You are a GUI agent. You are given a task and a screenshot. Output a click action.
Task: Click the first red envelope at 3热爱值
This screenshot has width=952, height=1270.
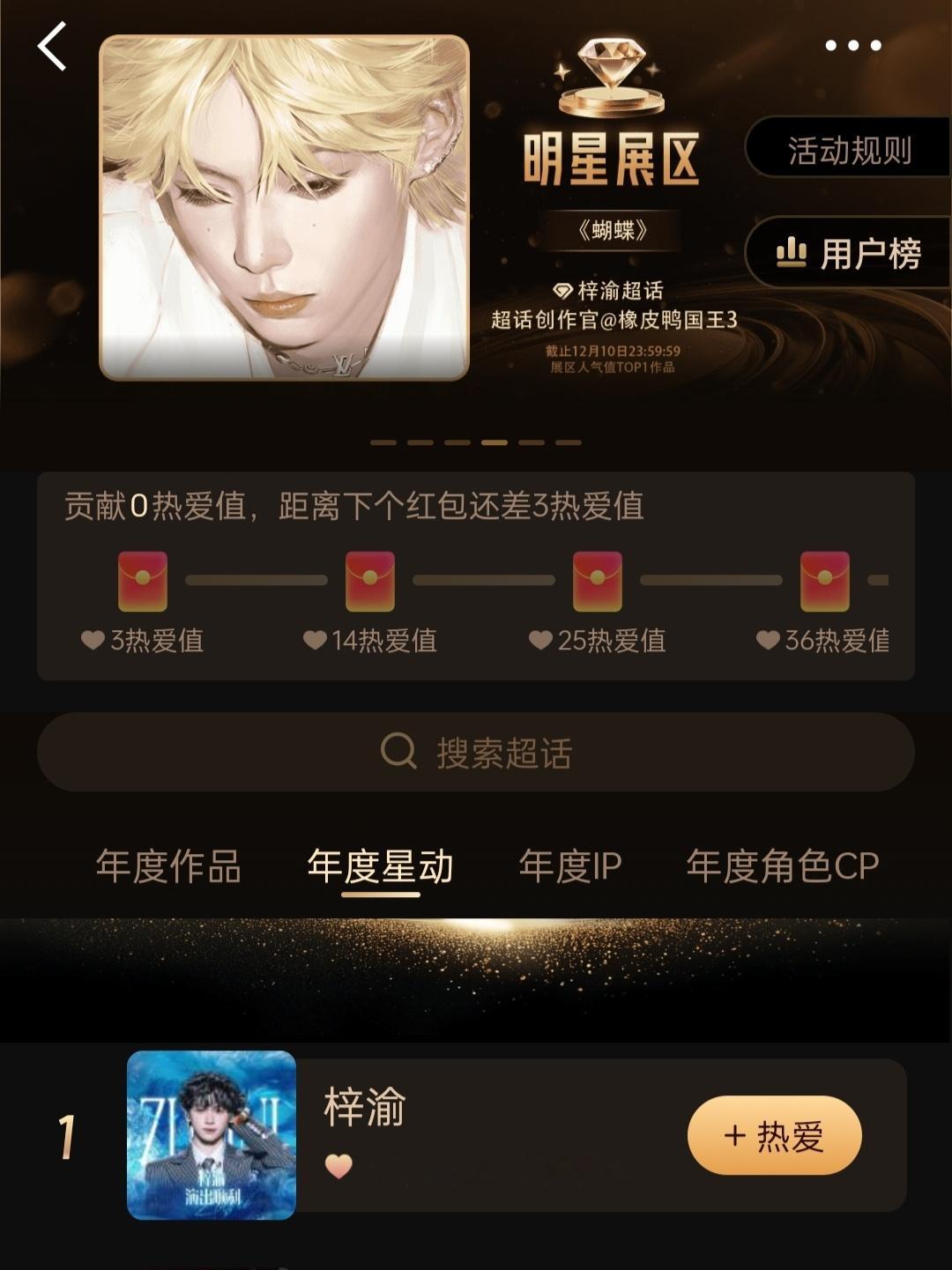click(144, 583)
